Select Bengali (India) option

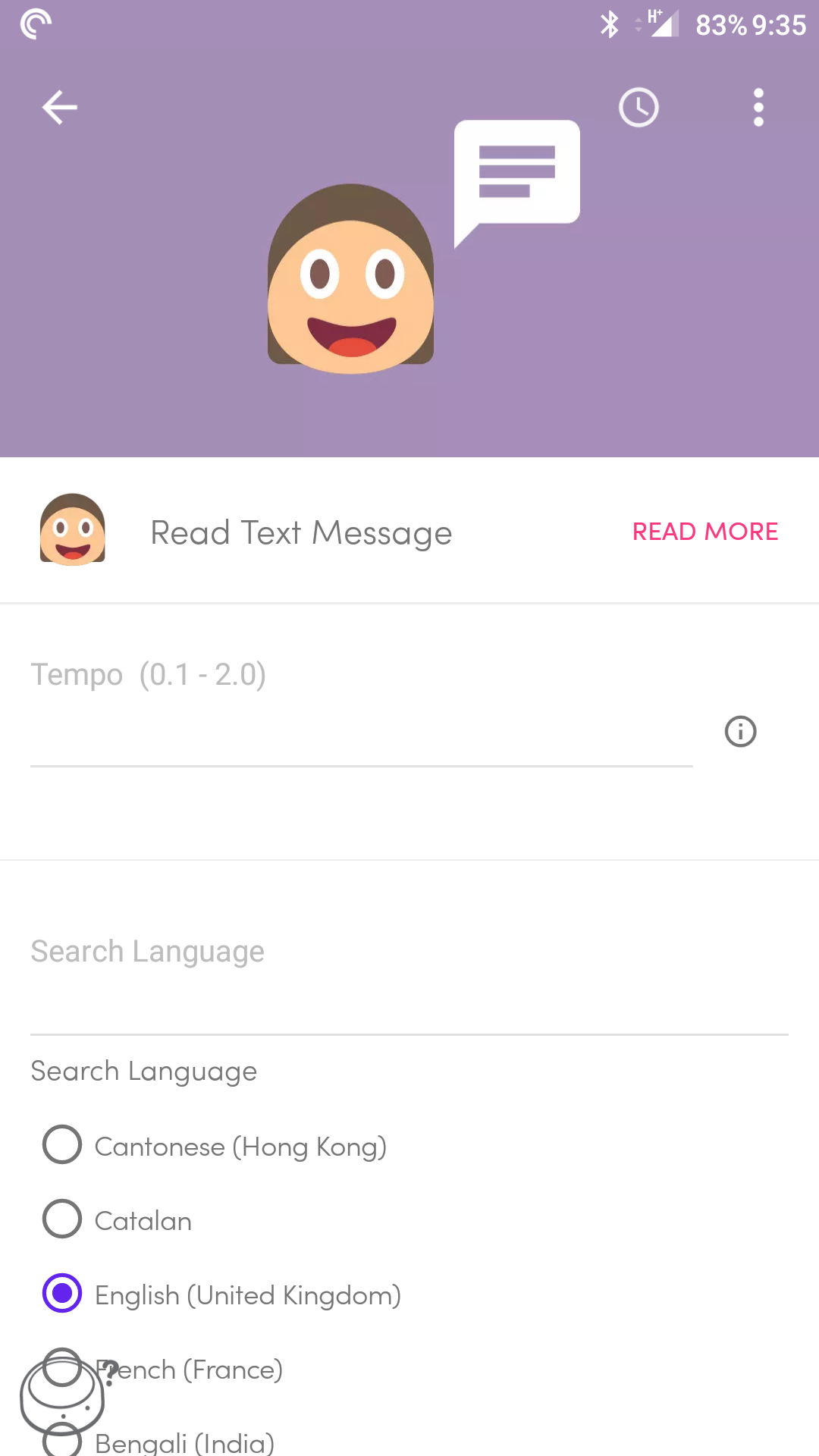[159, 1441]
